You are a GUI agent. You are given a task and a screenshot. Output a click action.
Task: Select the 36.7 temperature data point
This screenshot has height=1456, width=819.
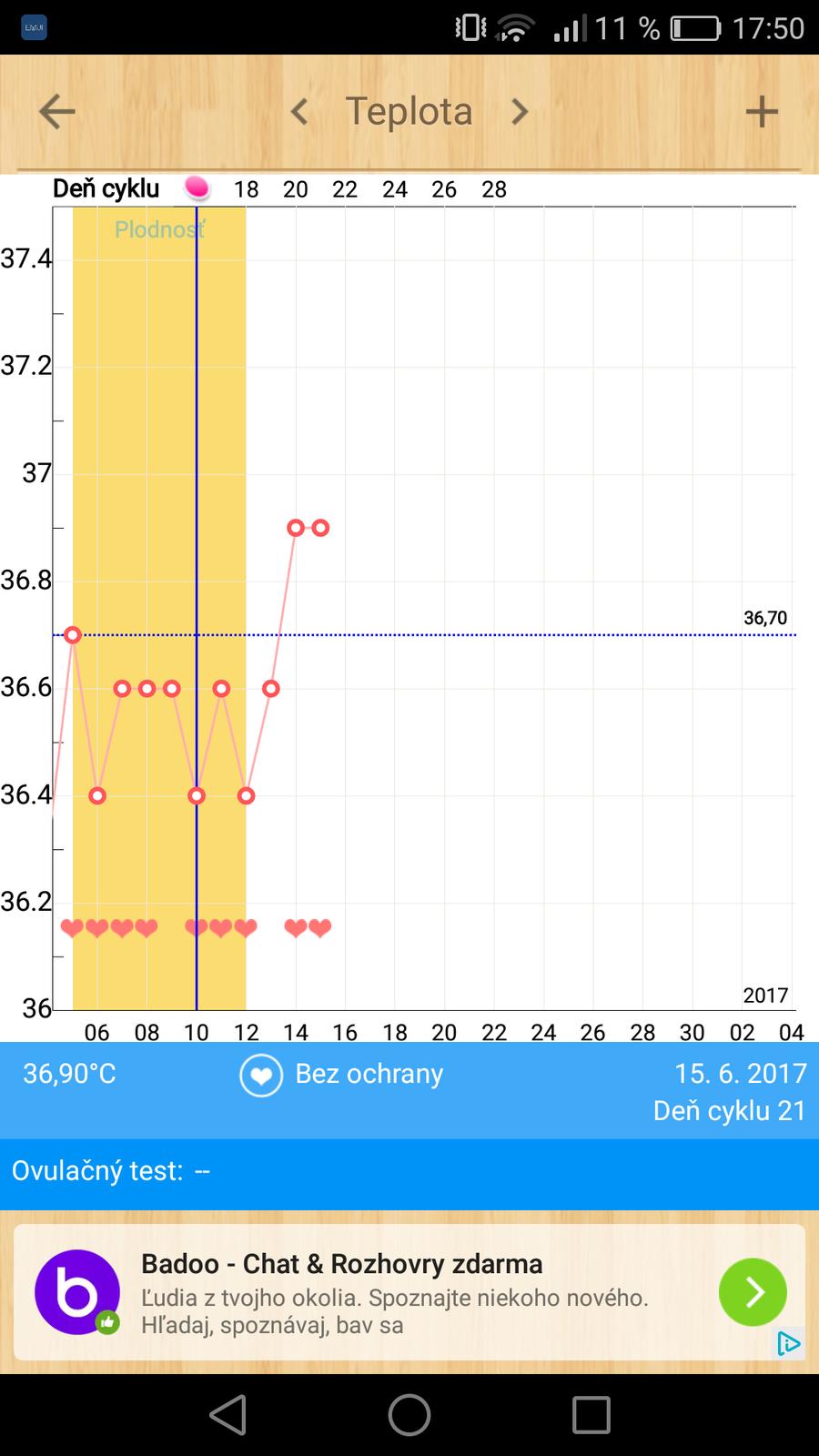pyautogui.click(x=73, y=634)
